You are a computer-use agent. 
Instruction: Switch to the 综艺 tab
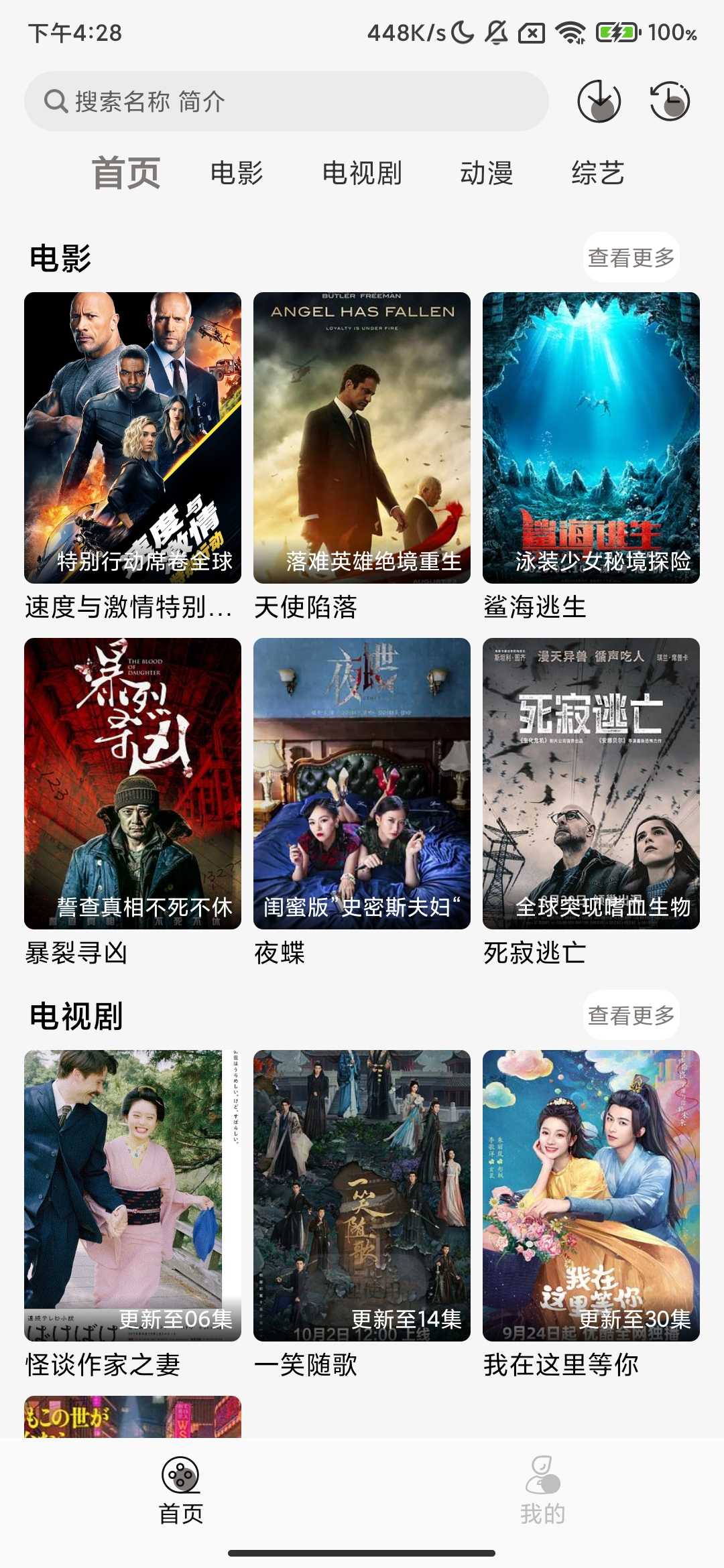(598, 173)
